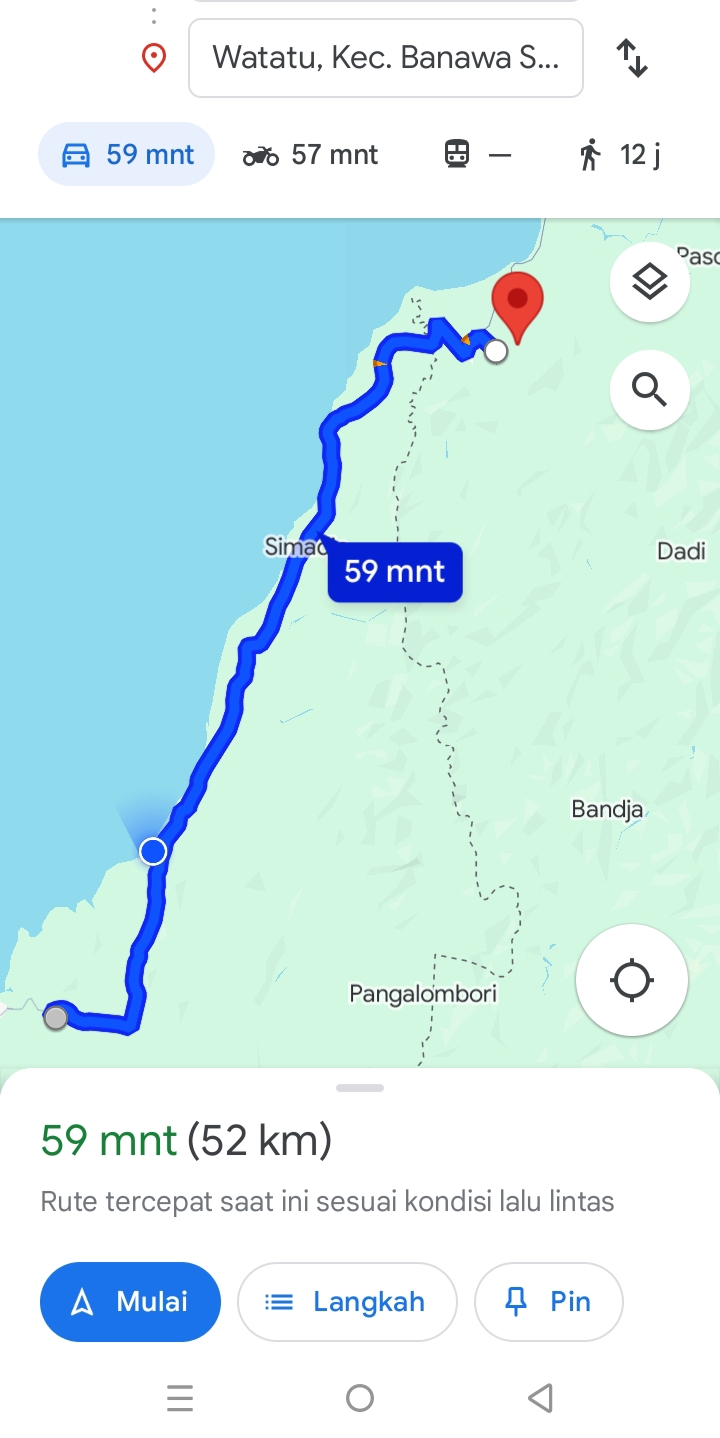Select the car travel mode, 59 mnt

(x=127, y=155)
